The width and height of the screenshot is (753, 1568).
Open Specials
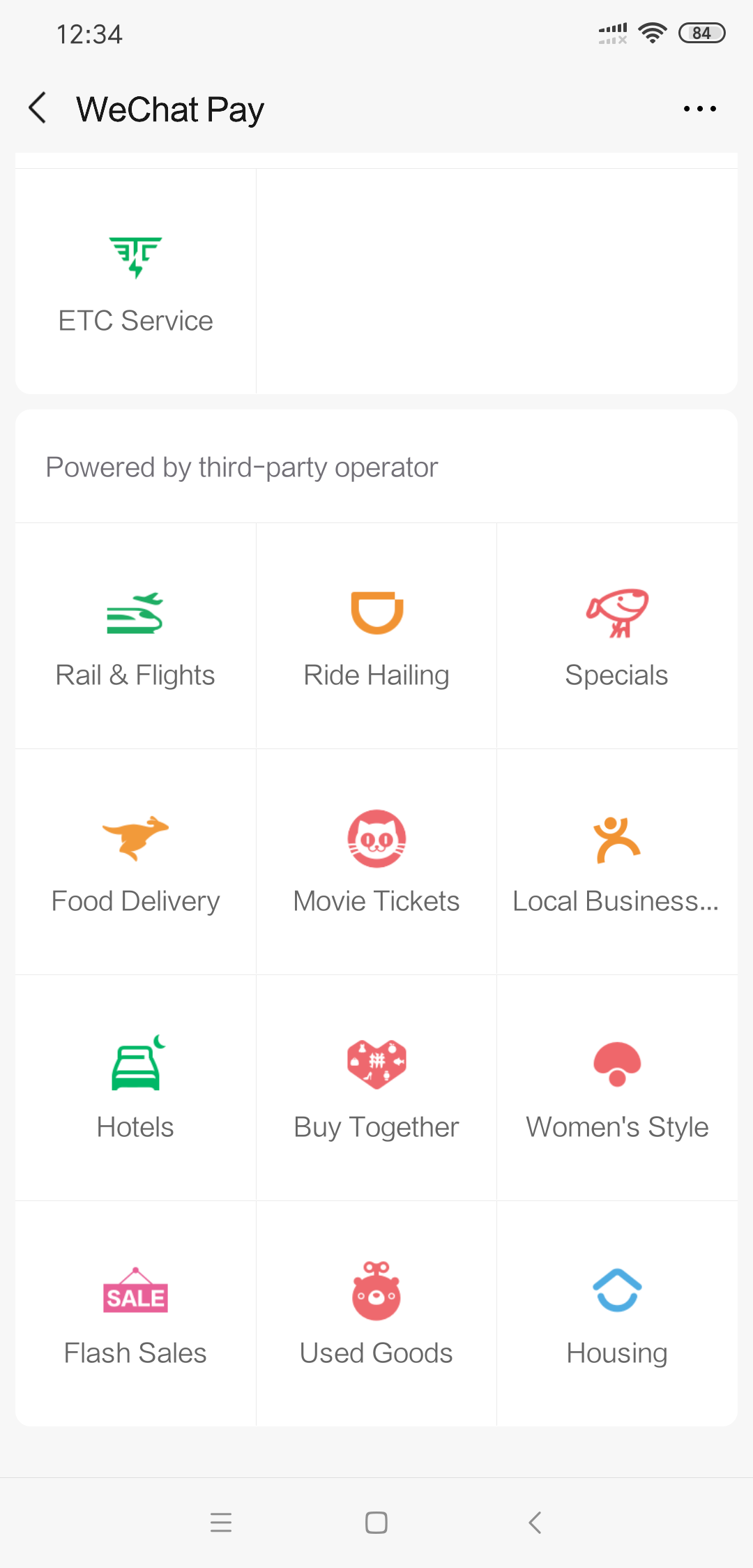point(617,636)
